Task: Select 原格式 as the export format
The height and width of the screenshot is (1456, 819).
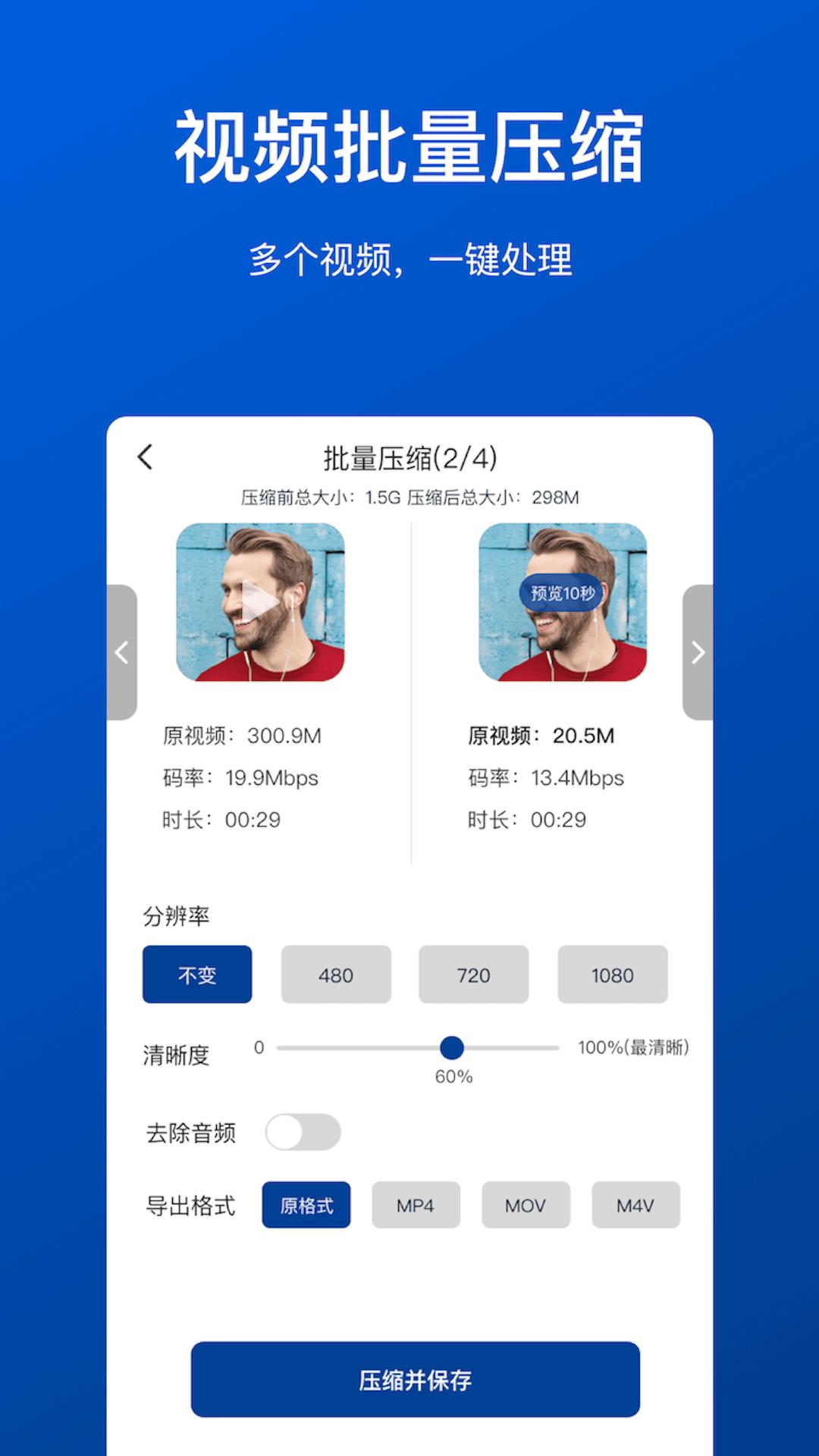Action: tap(306, 1205)
